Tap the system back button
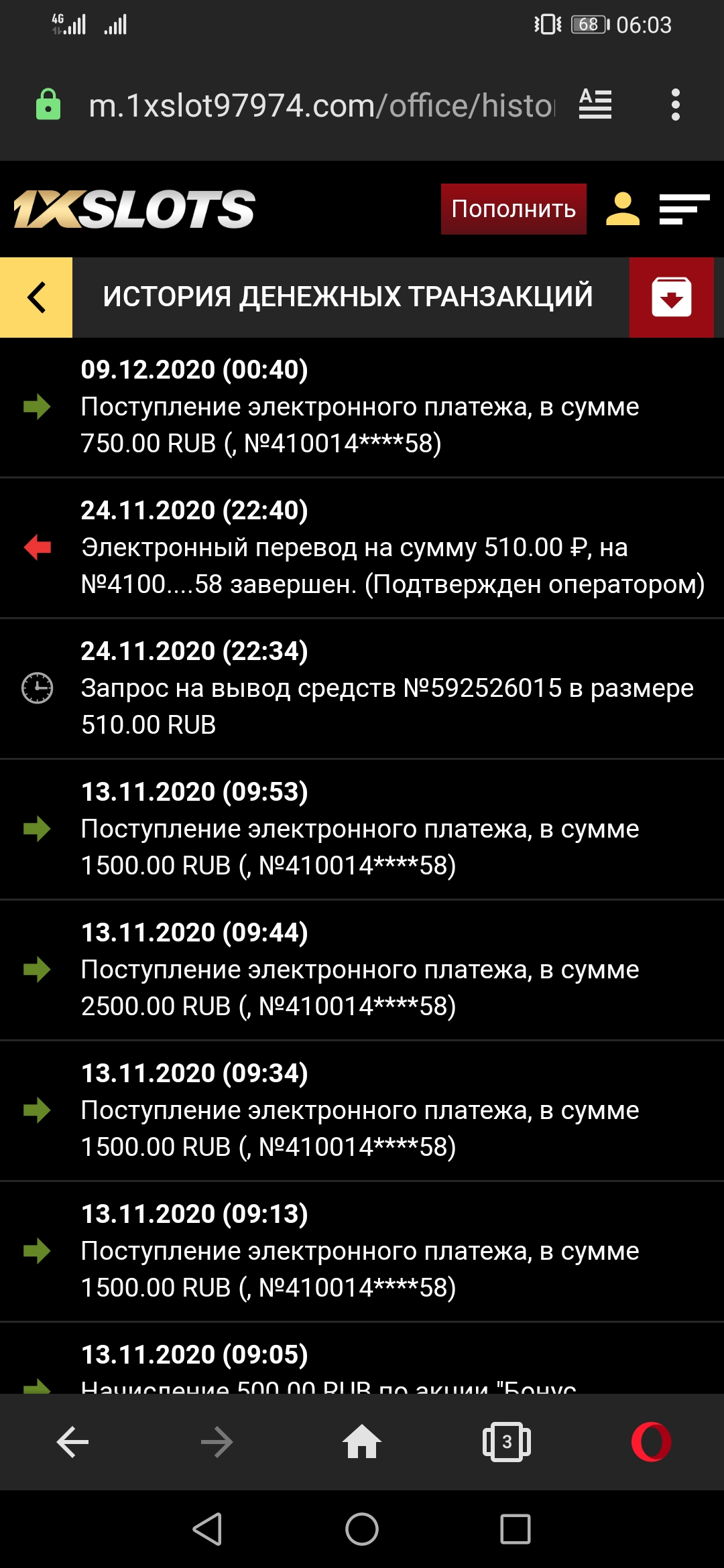 207,1529
